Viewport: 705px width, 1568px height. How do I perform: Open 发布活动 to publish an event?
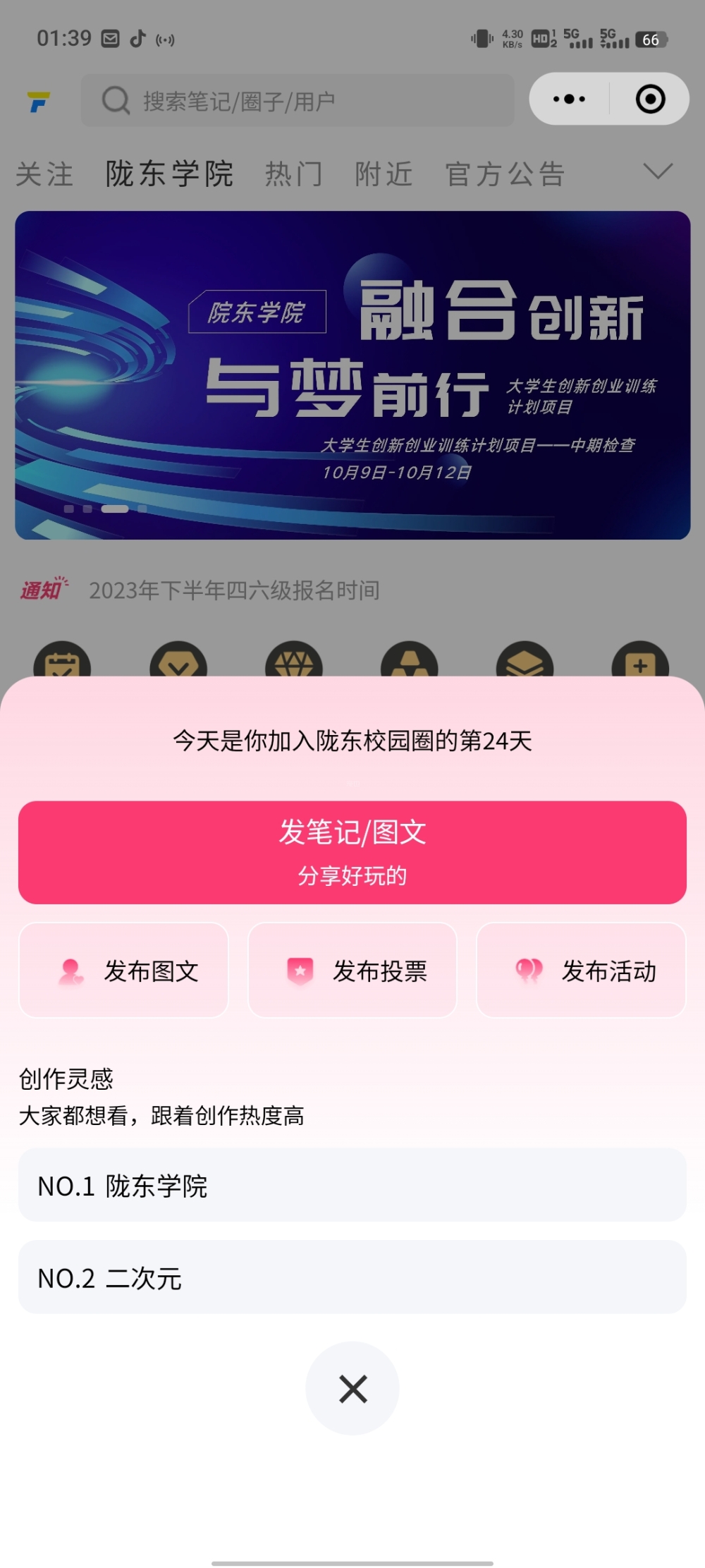coord(581,971)
